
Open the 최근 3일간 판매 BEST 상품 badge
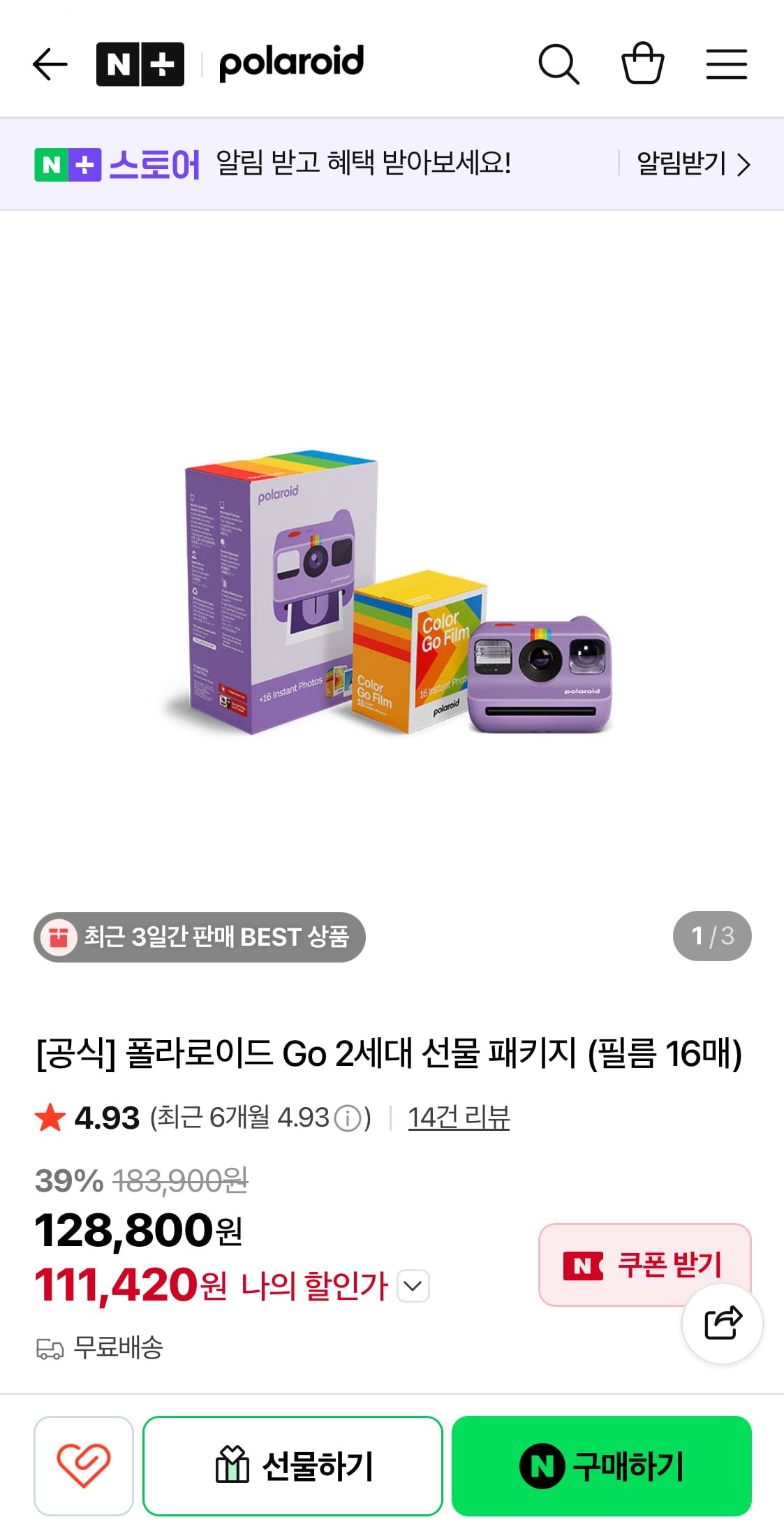200,937
